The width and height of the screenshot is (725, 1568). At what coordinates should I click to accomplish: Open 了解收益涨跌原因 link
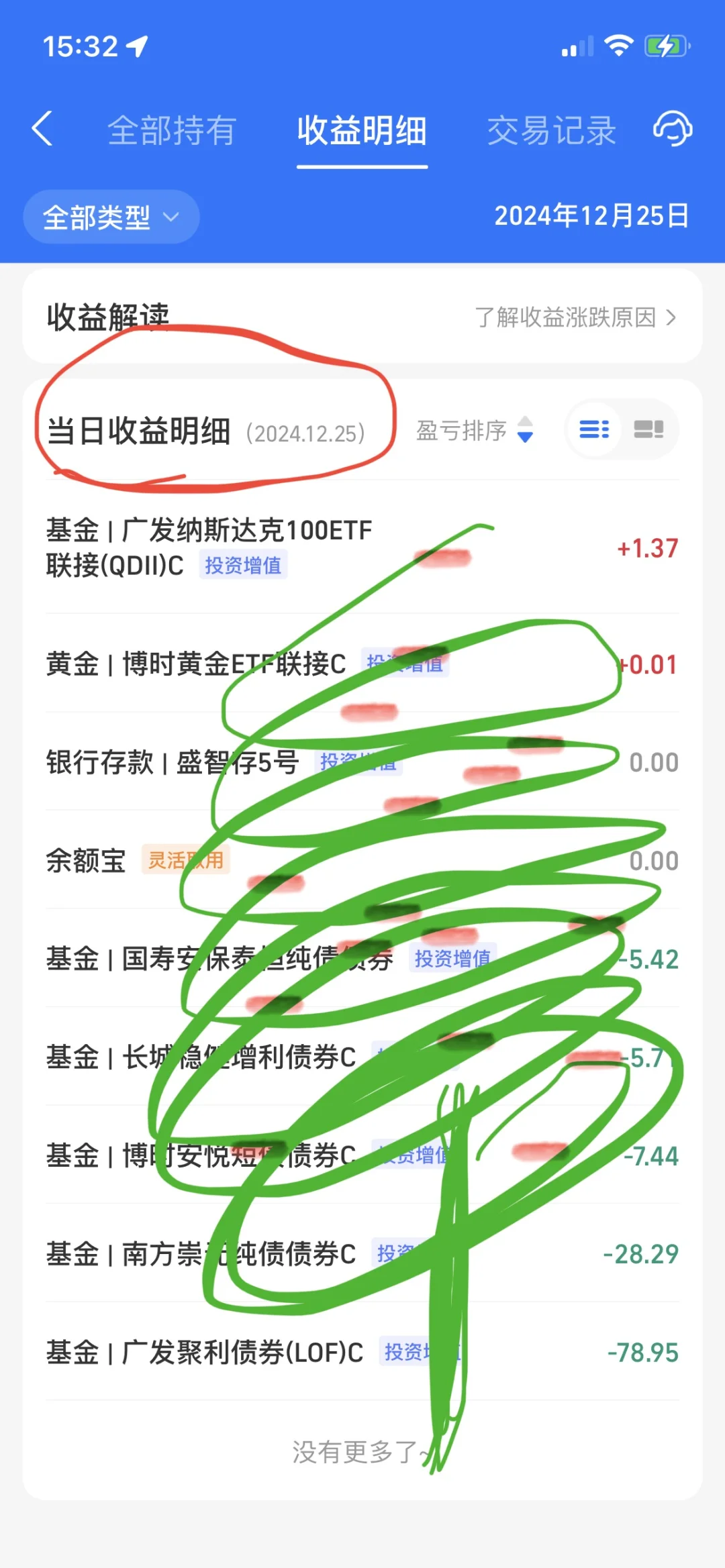(x=575, y=317)
